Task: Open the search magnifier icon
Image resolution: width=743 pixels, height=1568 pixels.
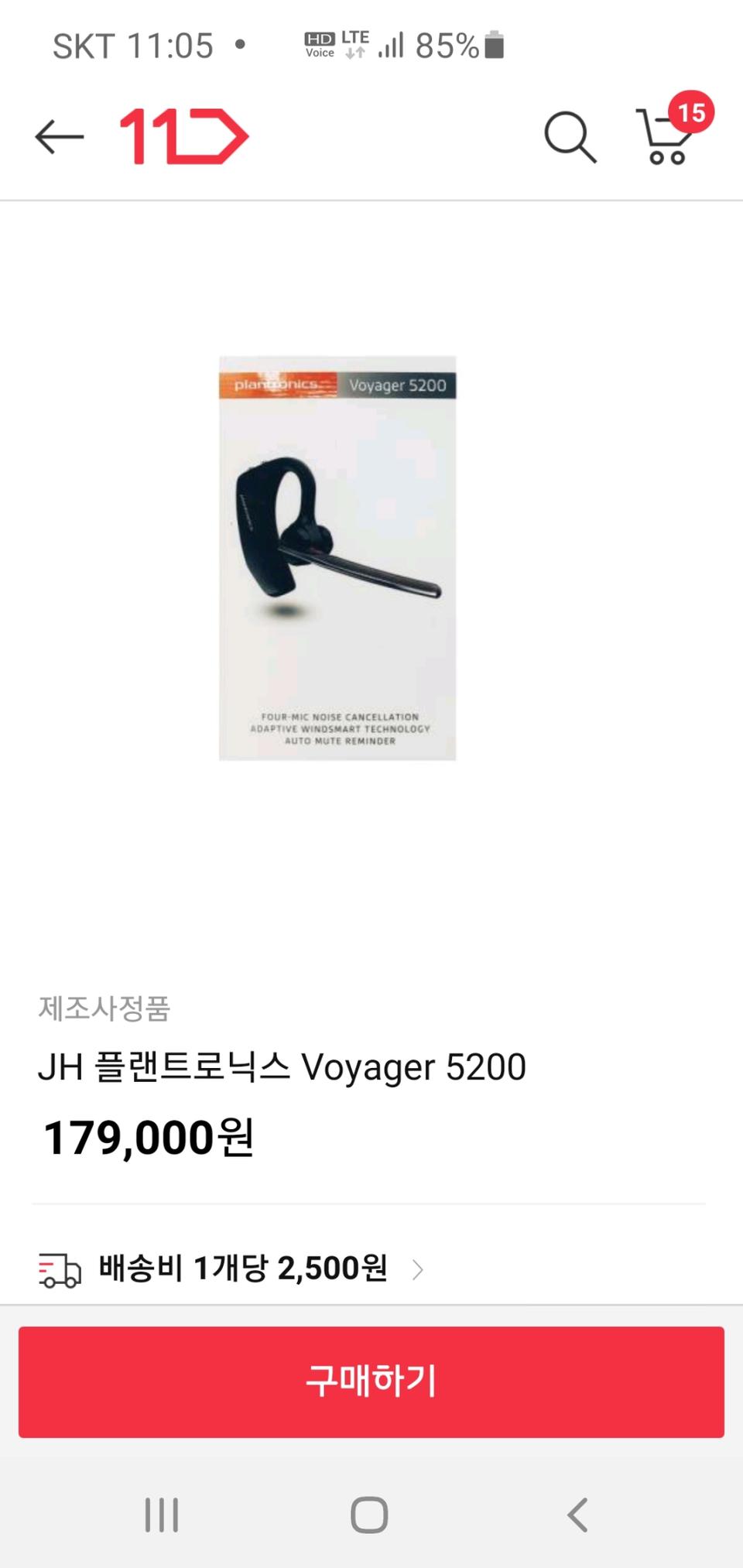Action: (570, 137)
